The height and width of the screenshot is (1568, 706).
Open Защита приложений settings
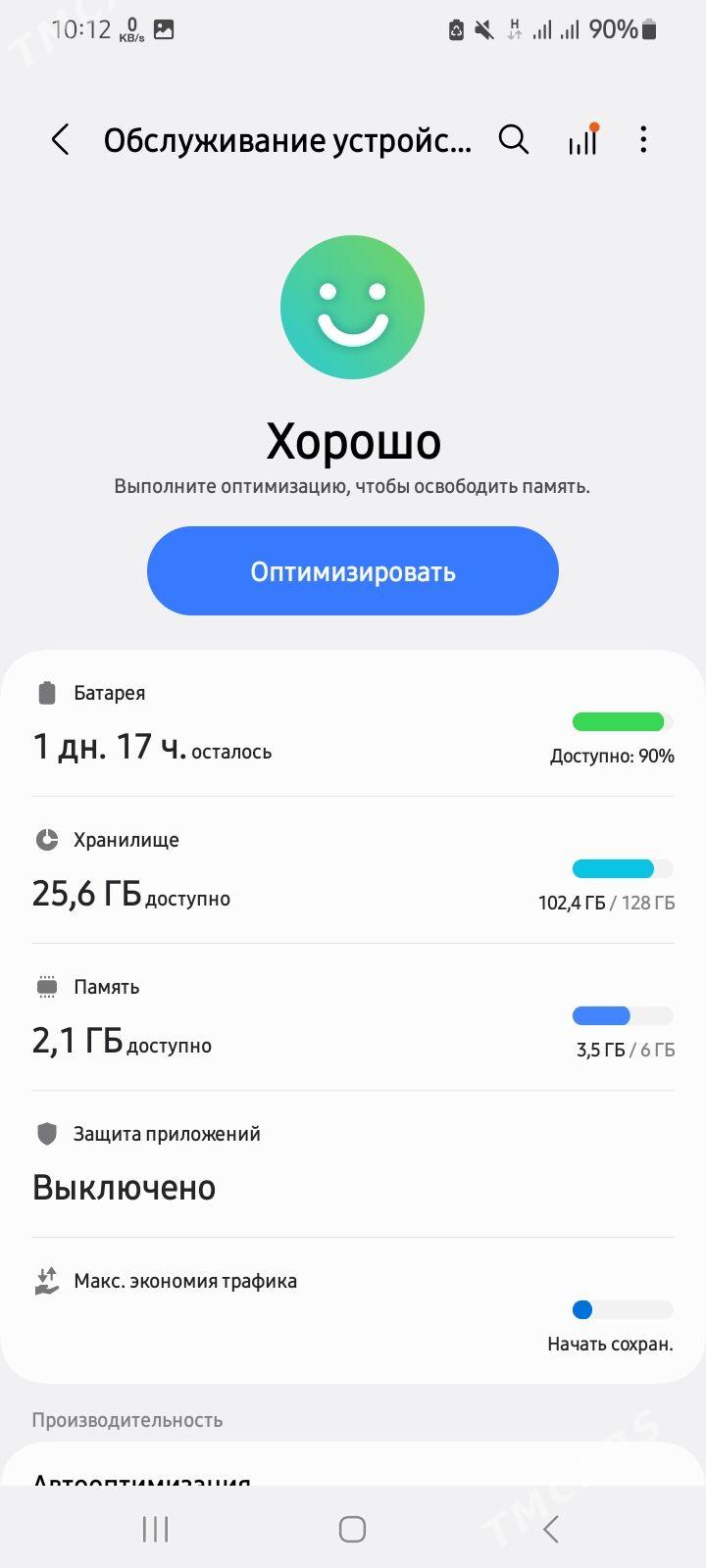tap(353, 1164)
